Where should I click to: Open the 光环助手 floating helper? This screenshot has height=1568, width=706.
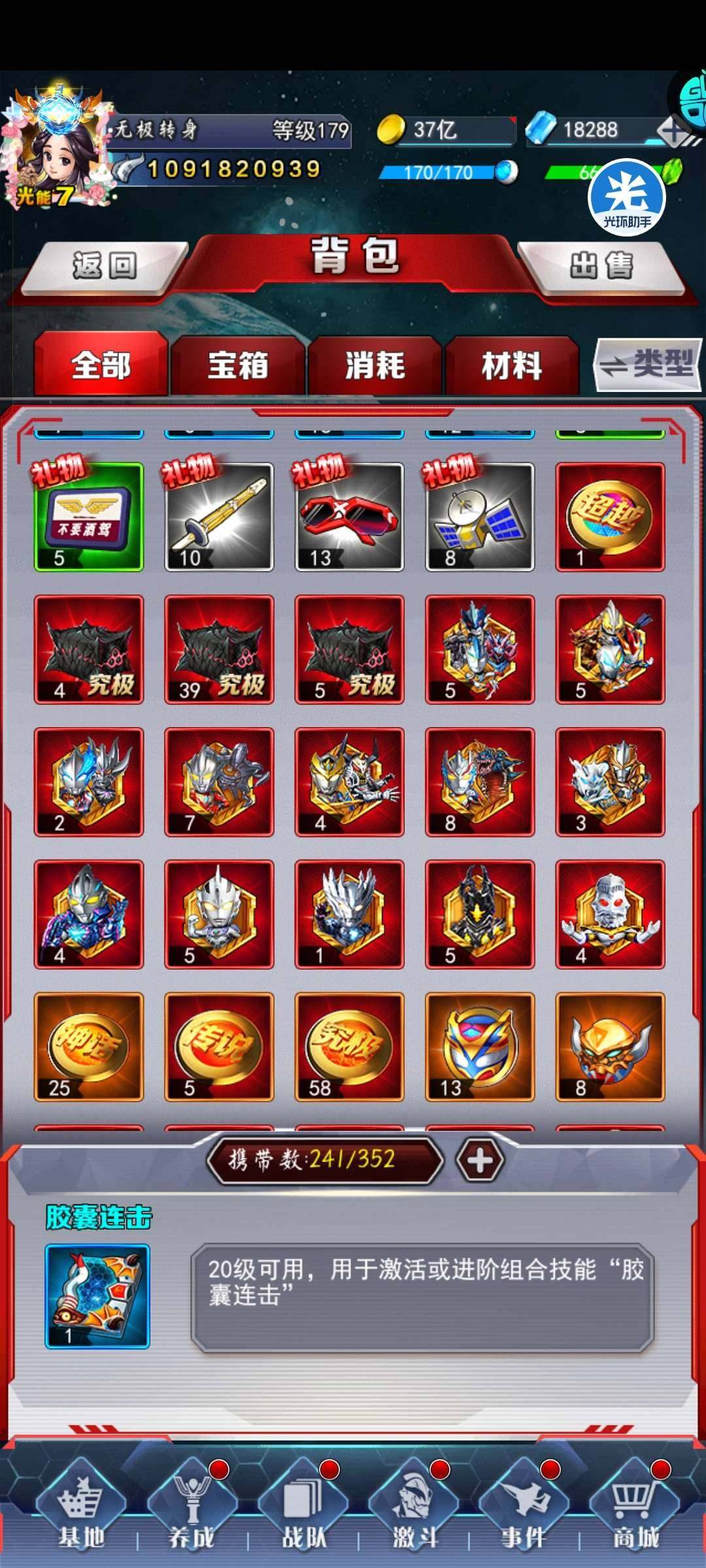pyautogui.click(x=627, y=197)
